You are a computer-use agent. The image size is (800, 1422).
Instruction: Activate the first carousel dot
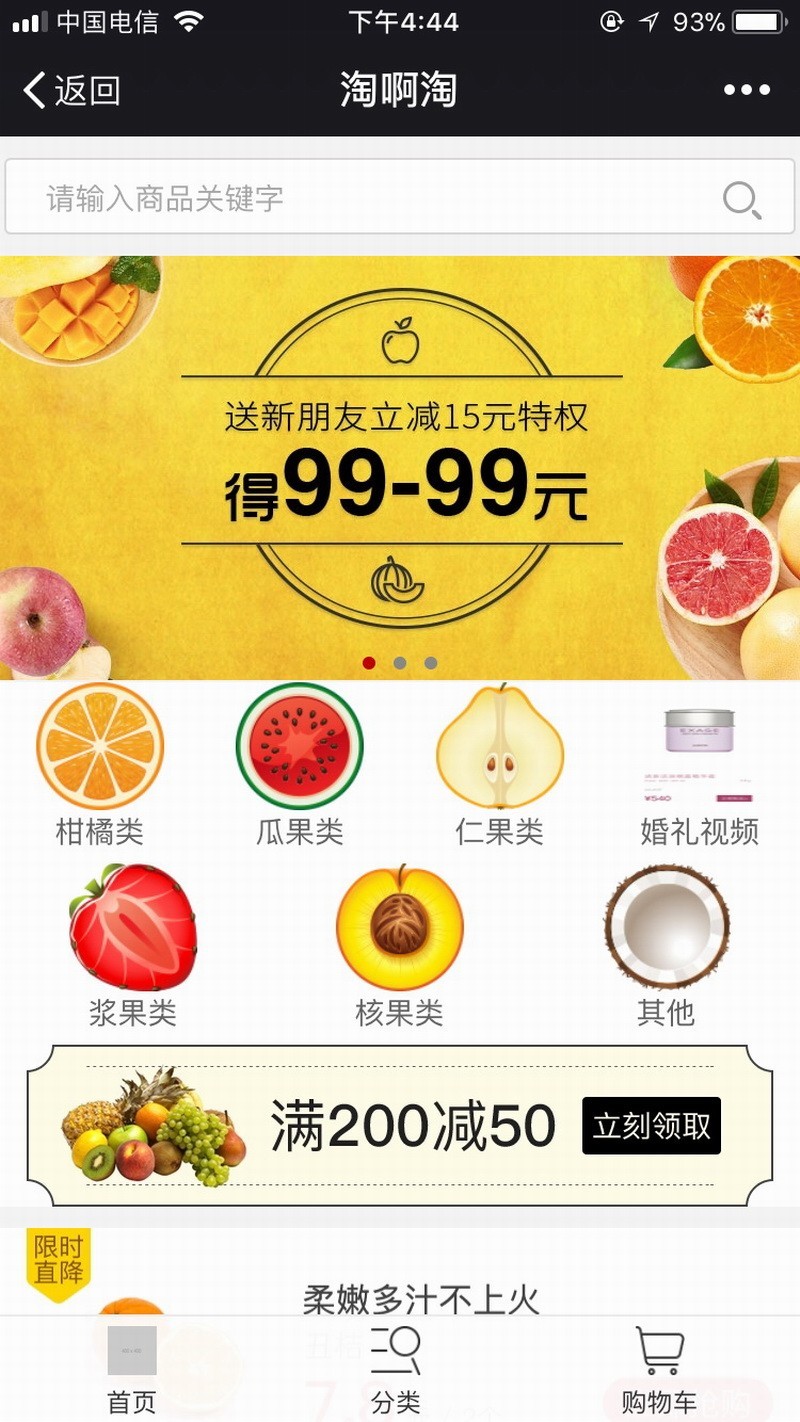(369, 662)
